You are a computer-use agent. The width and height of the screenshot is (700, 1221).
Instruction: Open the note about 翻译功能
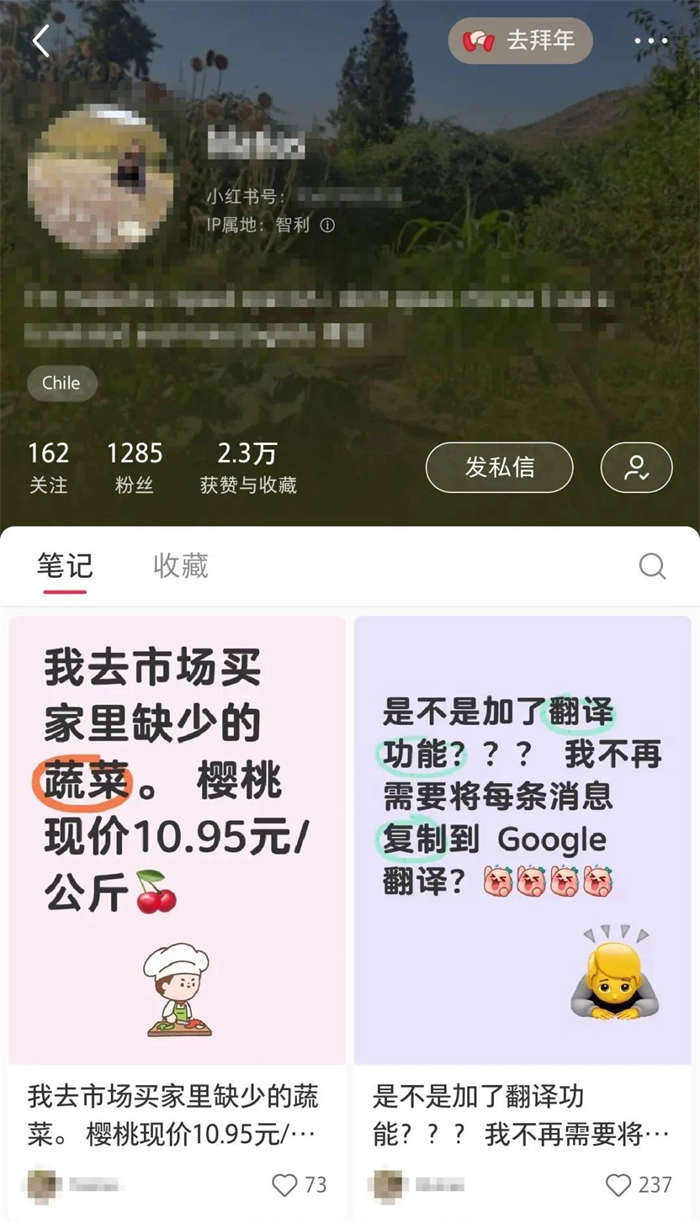pos(522,840)
